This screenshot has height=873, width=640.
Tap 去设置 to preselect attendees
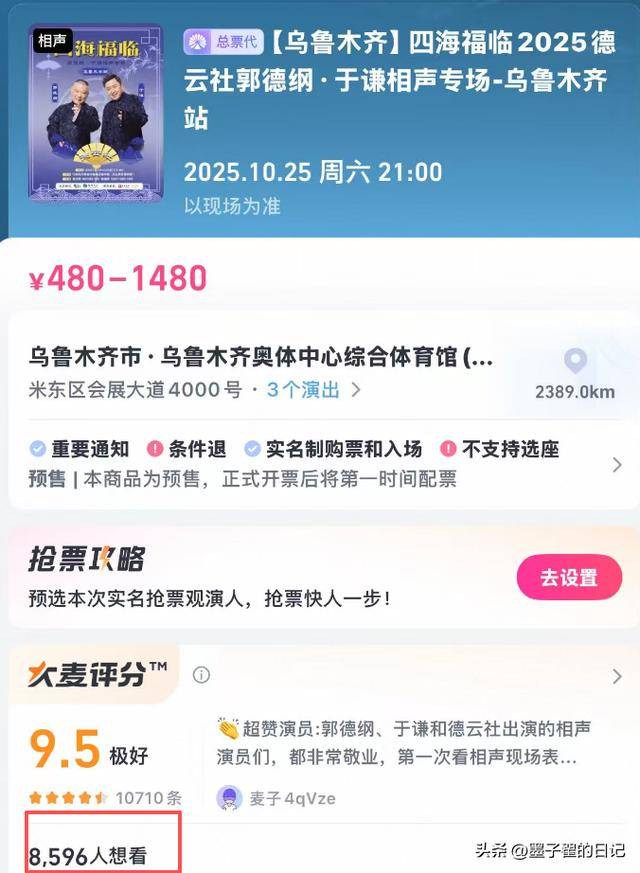568,577
